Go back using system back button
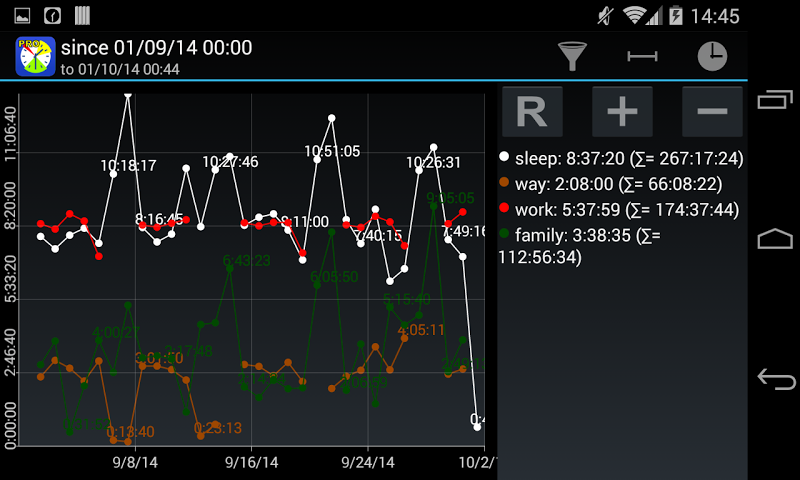The width and height of the screenshot is (800, 480). [776, 379]
